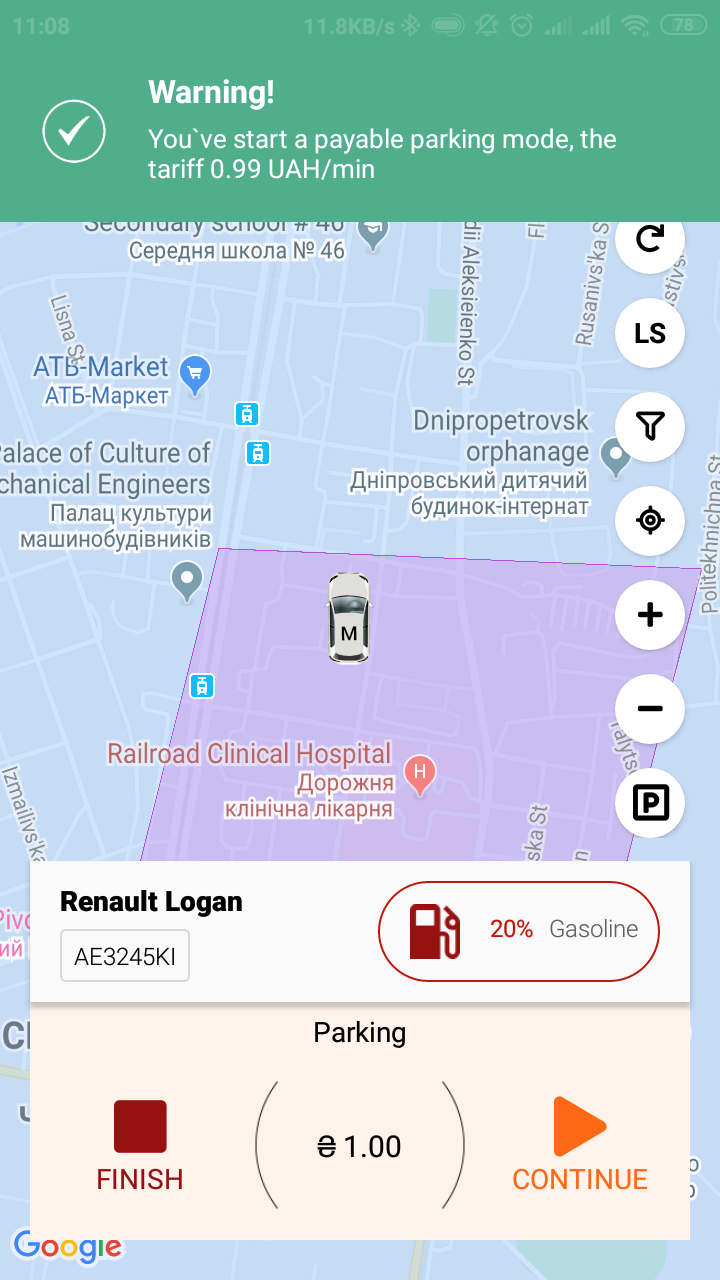
Task: Open the Dnipropetrovsk orphanage map pin
Action: 615,456
